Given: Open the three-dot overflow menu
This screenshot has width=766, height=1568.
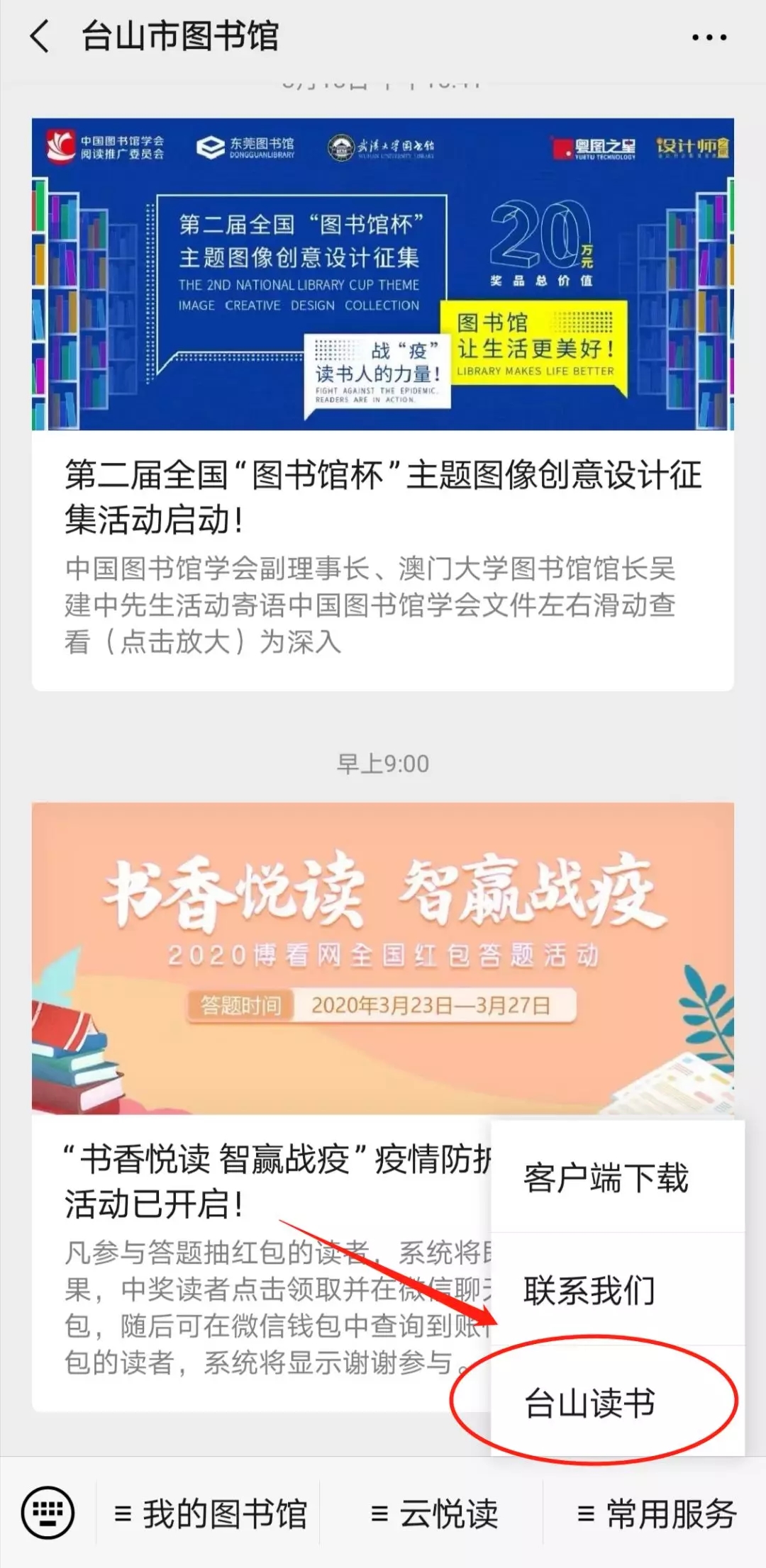Looking at the screenshot, I should point(709,38).
